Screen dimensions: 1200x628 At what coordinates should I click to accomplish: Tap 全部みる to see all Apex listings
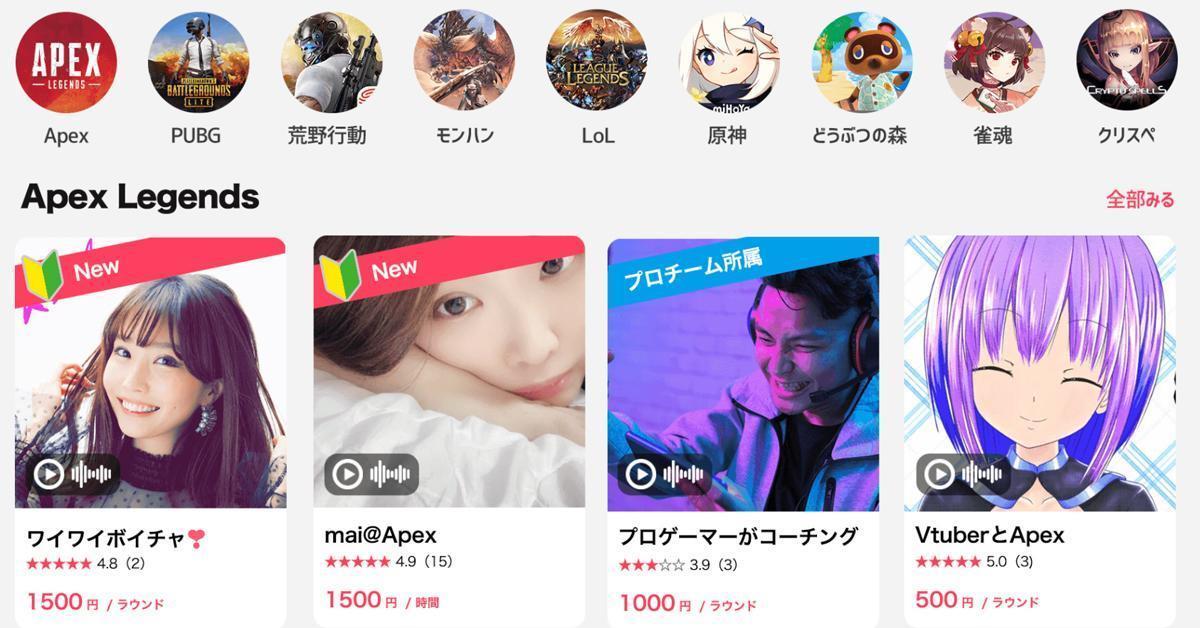pos(1139,199)
